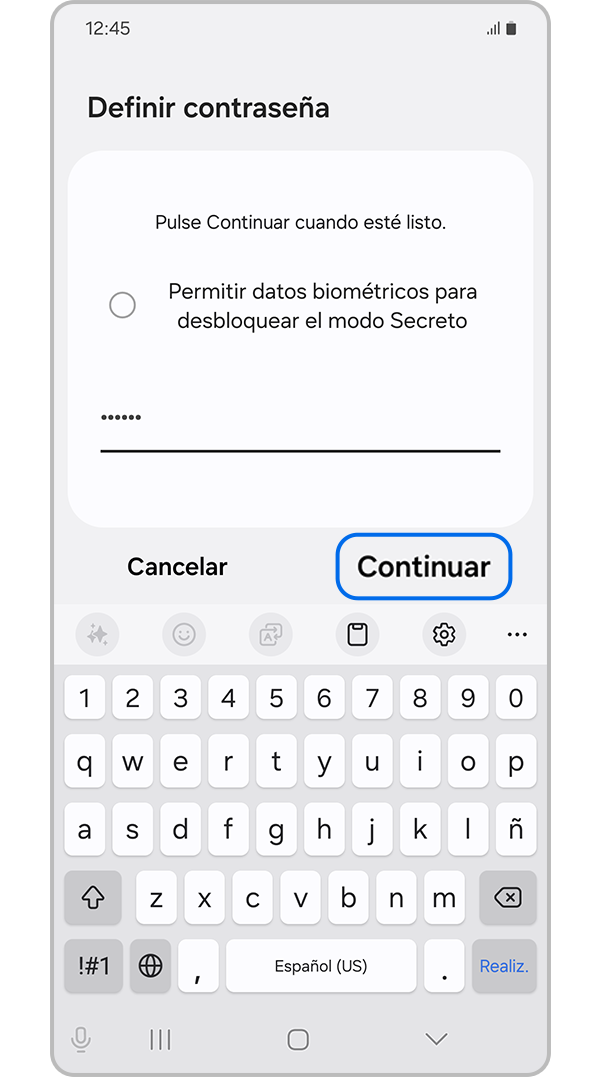Image resolution: width=600 pixels, height=1077 pixels.
Task: Go to the home screen
Action: click(298, 1040)
